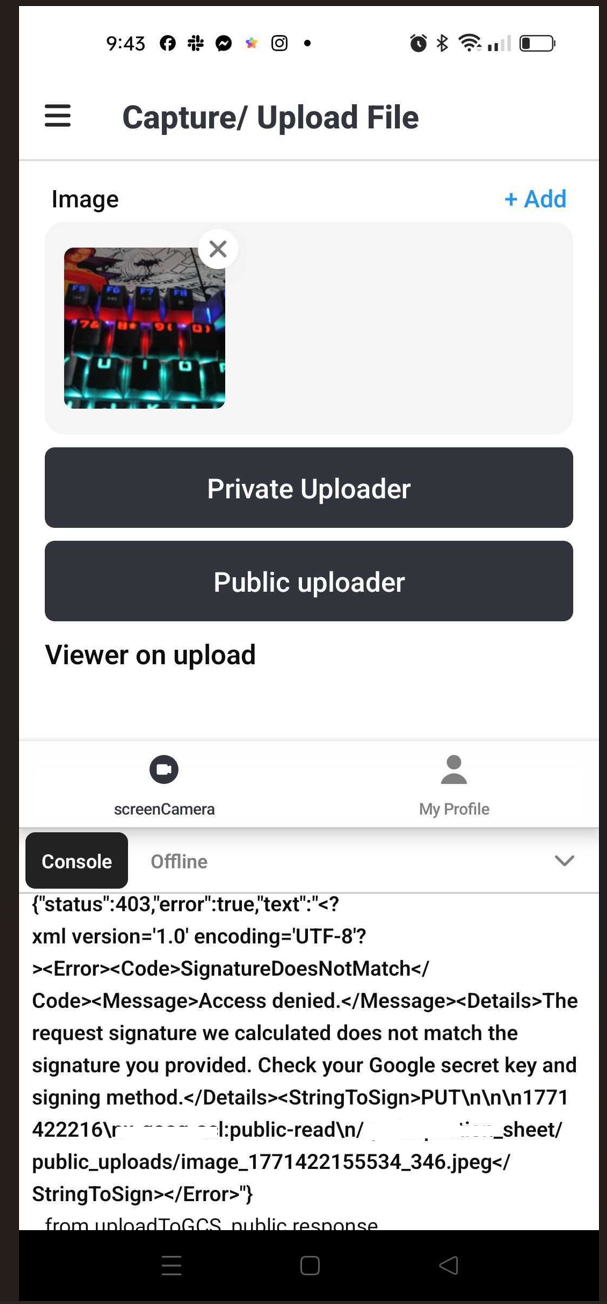Upload using Public uploader
The height and width of the screenshot is (1304, 607).
[308, 582]
